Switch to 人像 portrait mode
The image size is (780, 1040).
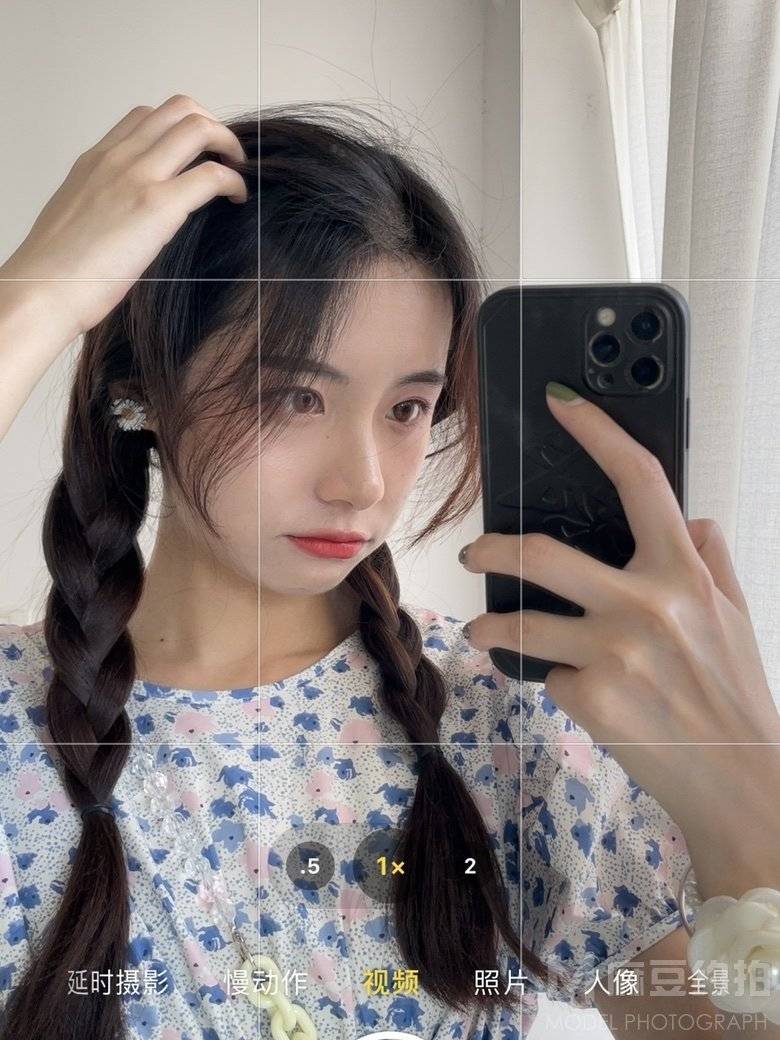pyautogui.click(x=612, y=983)
